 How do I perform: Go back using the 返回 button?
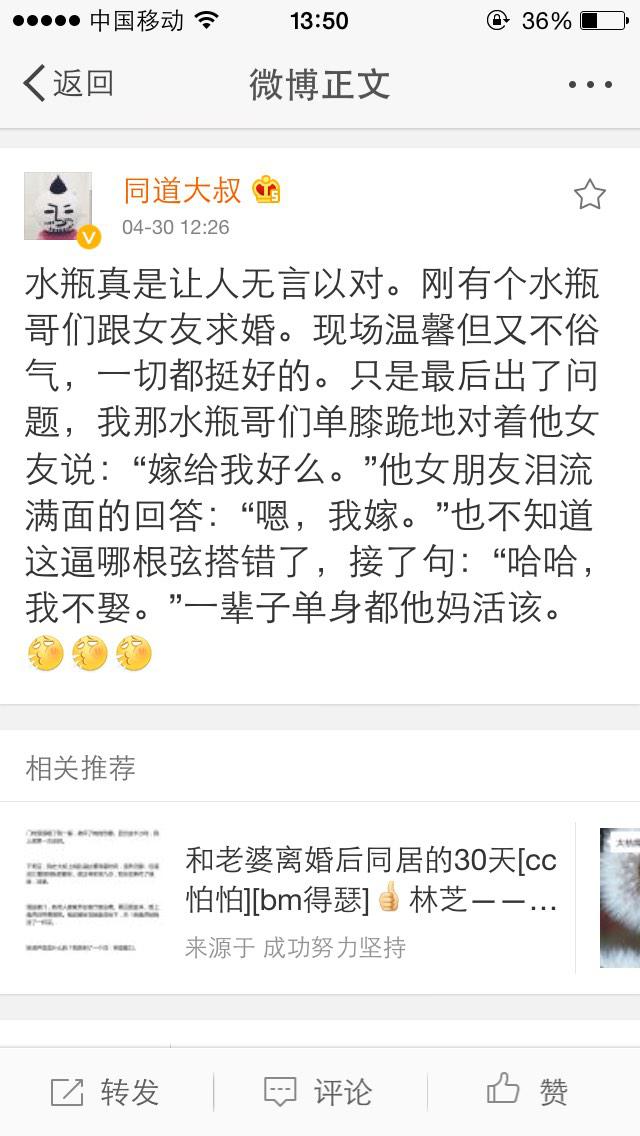click(x=68, y=84)
